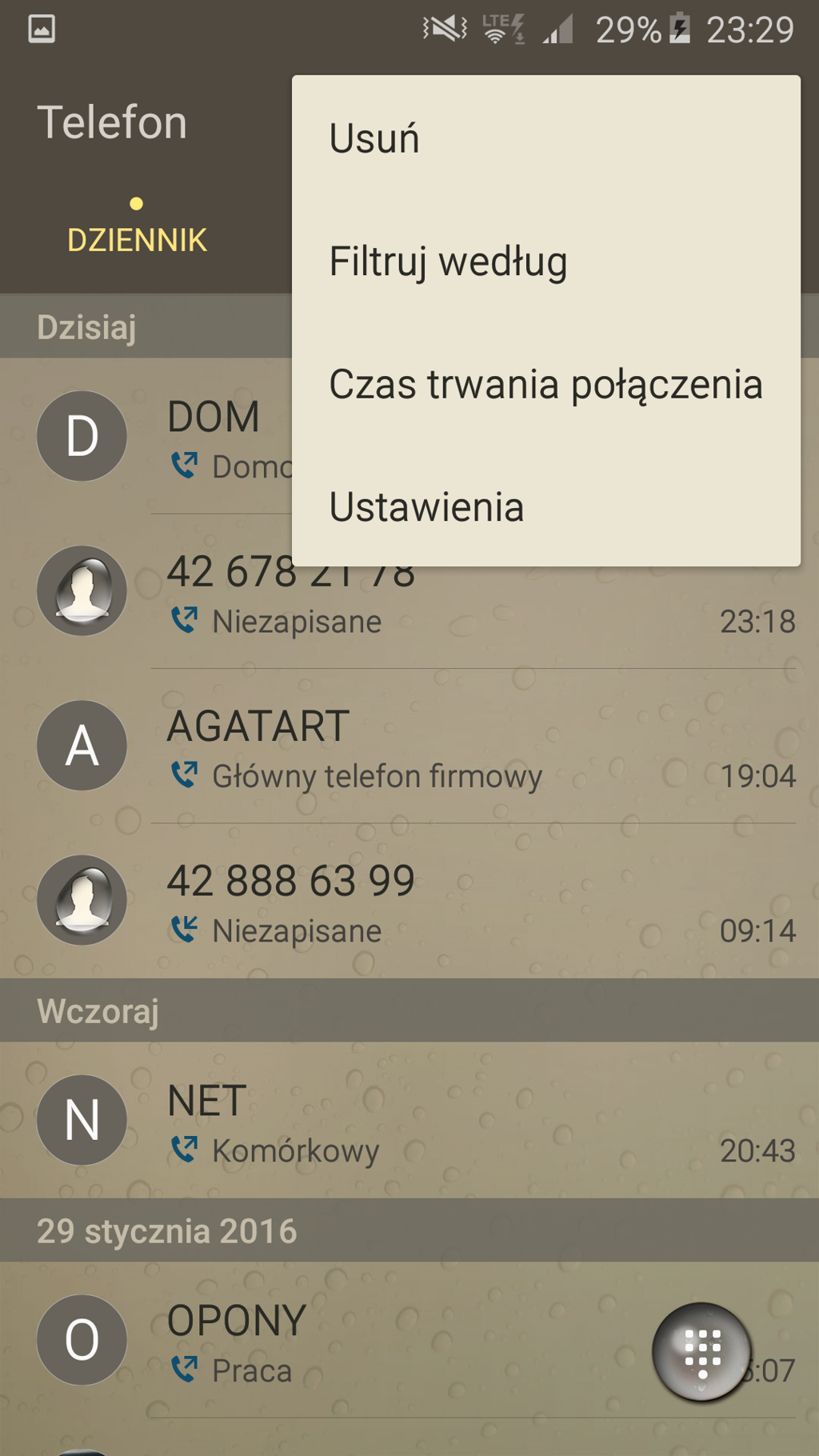Switch to the Dziennik tab
The width and height of the screenshot is (819, 1456).
click(137, 239)
